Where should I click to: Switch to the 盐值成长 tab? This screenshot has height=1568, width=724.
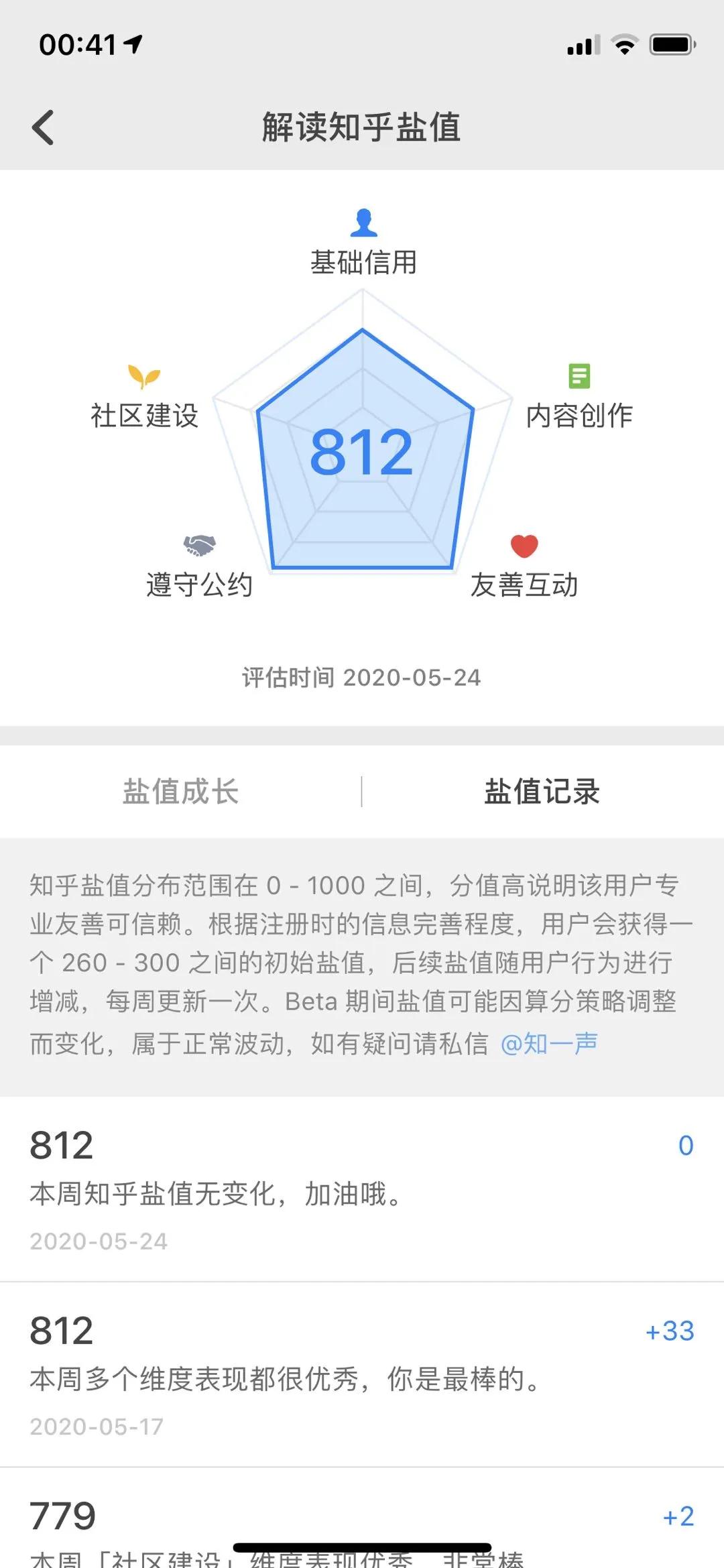coord(180,792)
